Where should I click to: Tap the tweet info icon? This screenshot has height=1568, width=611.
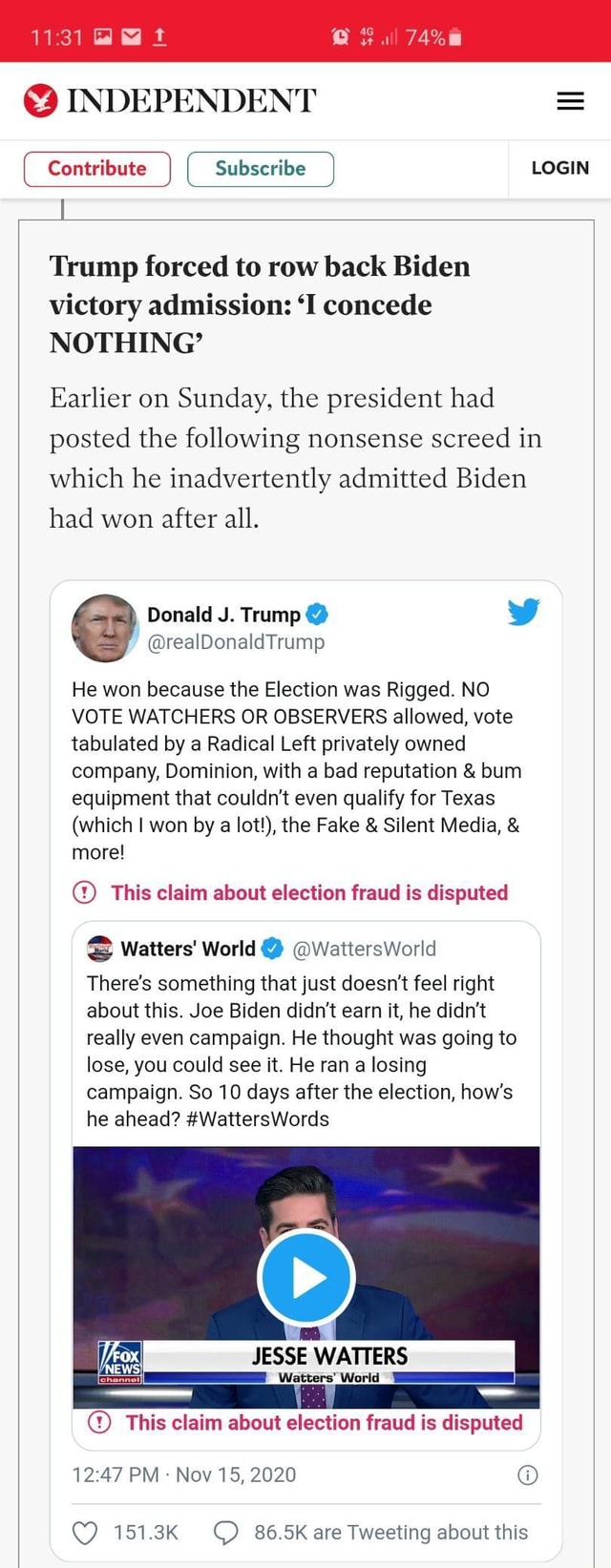coord(527,1475)
